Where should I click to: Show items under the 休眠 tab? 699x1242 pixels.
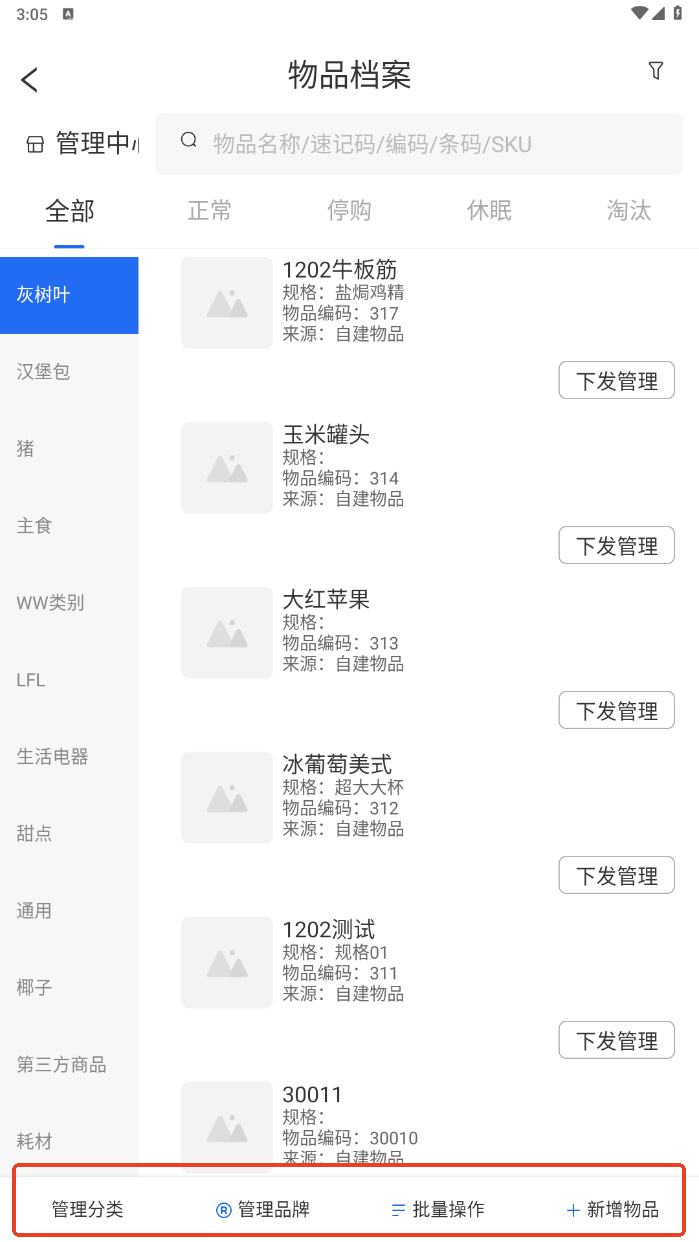click(x=489, y=211)
